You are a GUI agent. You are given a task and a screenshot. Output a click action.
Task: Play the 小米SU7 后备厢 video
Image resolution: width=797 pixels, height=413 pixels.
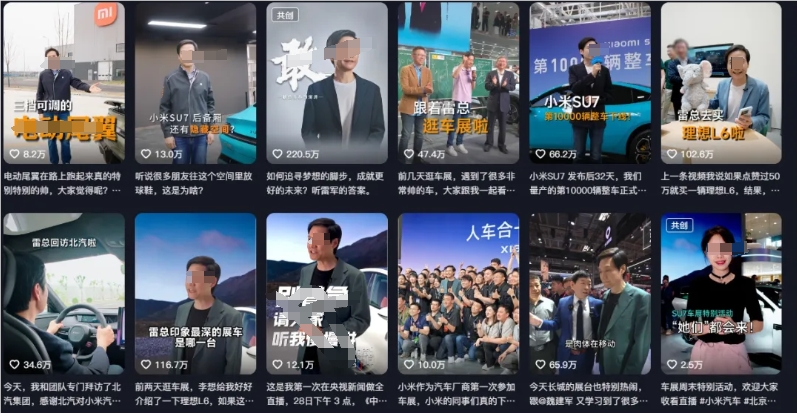tap(195, 83)
